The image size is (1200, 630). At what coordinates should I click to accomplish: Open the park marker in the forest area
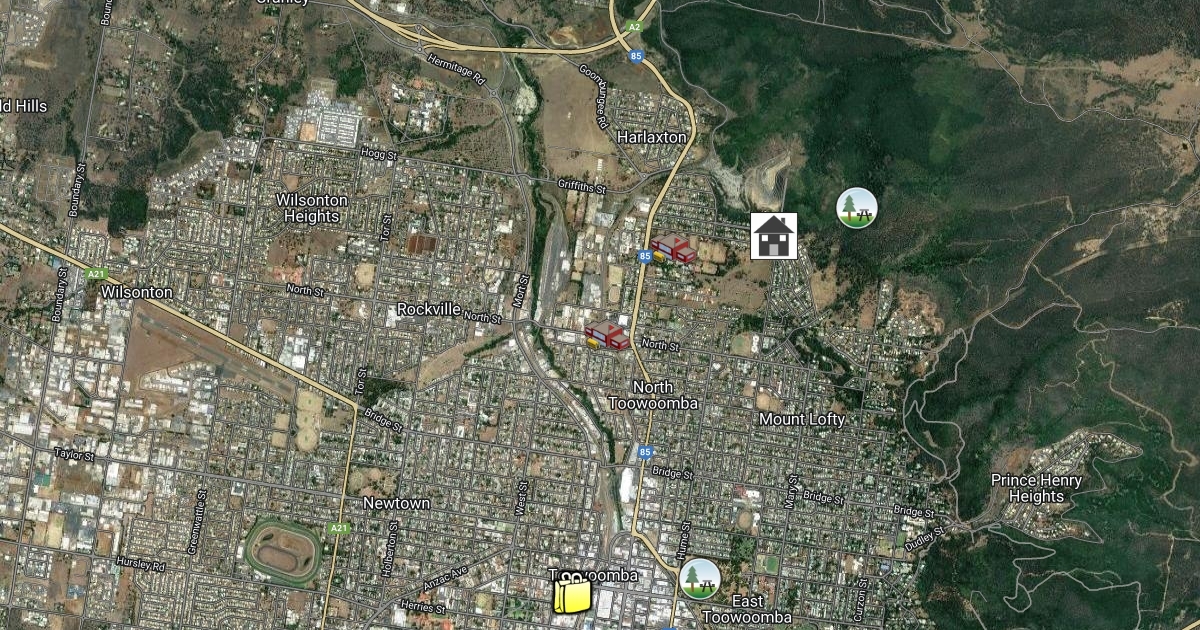[857, 208]
